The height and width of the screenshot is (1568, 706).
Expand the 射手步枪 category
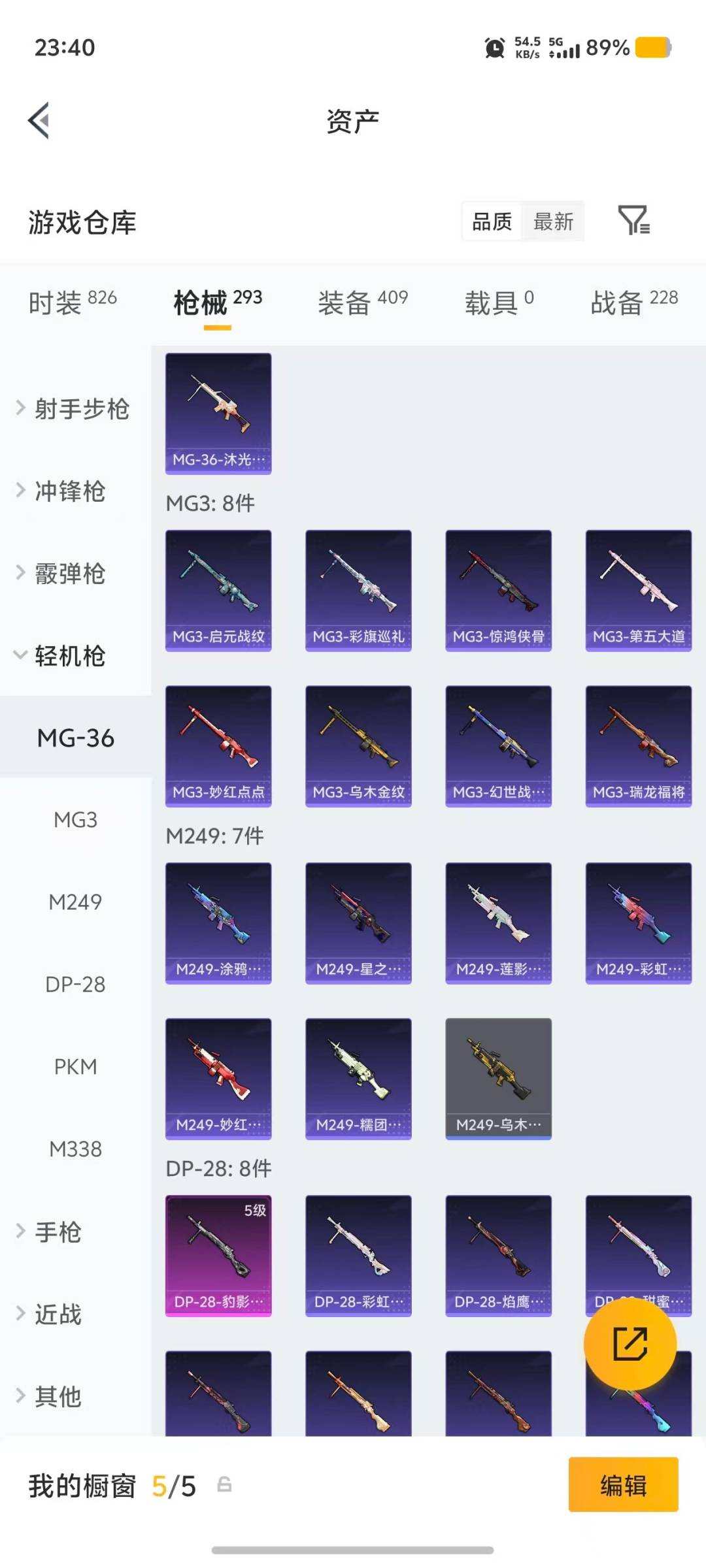click(73, 409)
